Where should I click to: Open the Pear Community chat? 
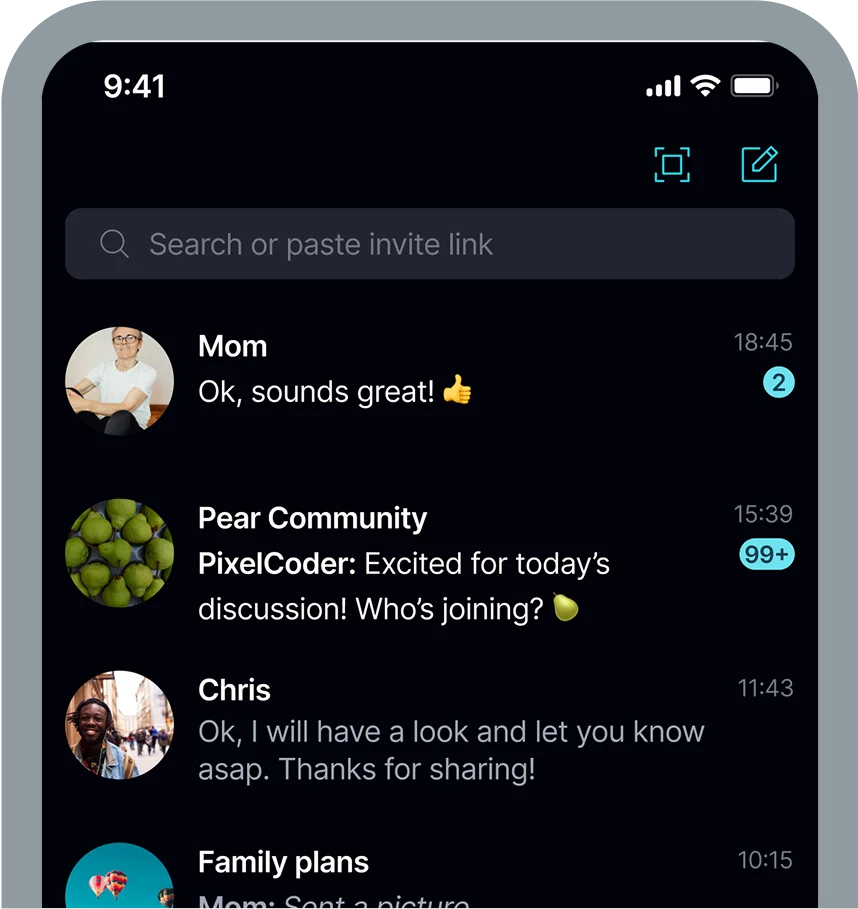[430, 562]
